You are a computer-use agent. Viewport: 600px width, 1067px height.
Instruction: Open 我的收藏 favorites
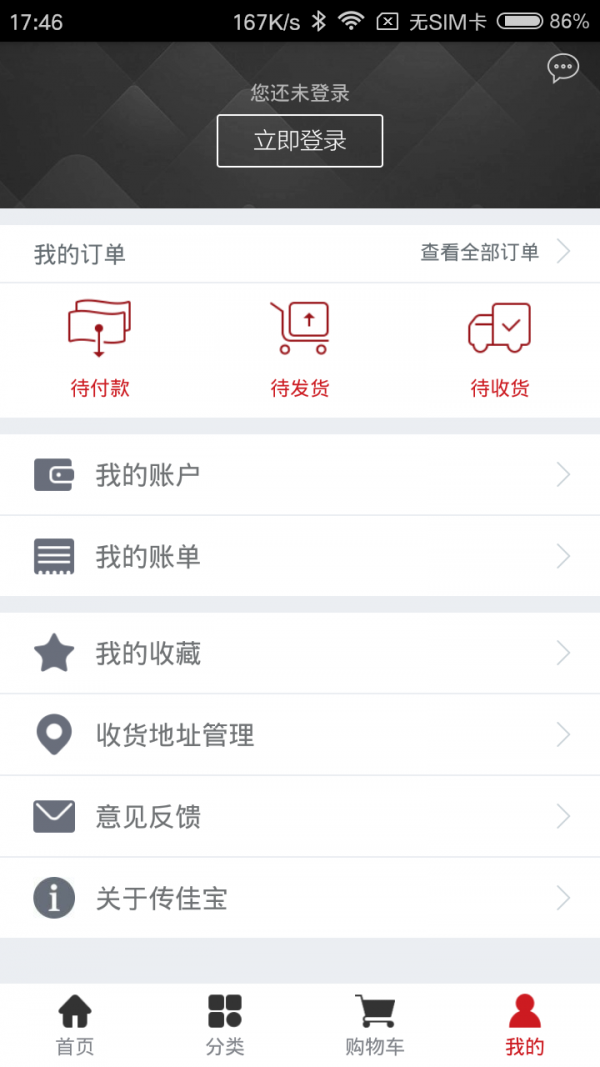click(300, 653)
